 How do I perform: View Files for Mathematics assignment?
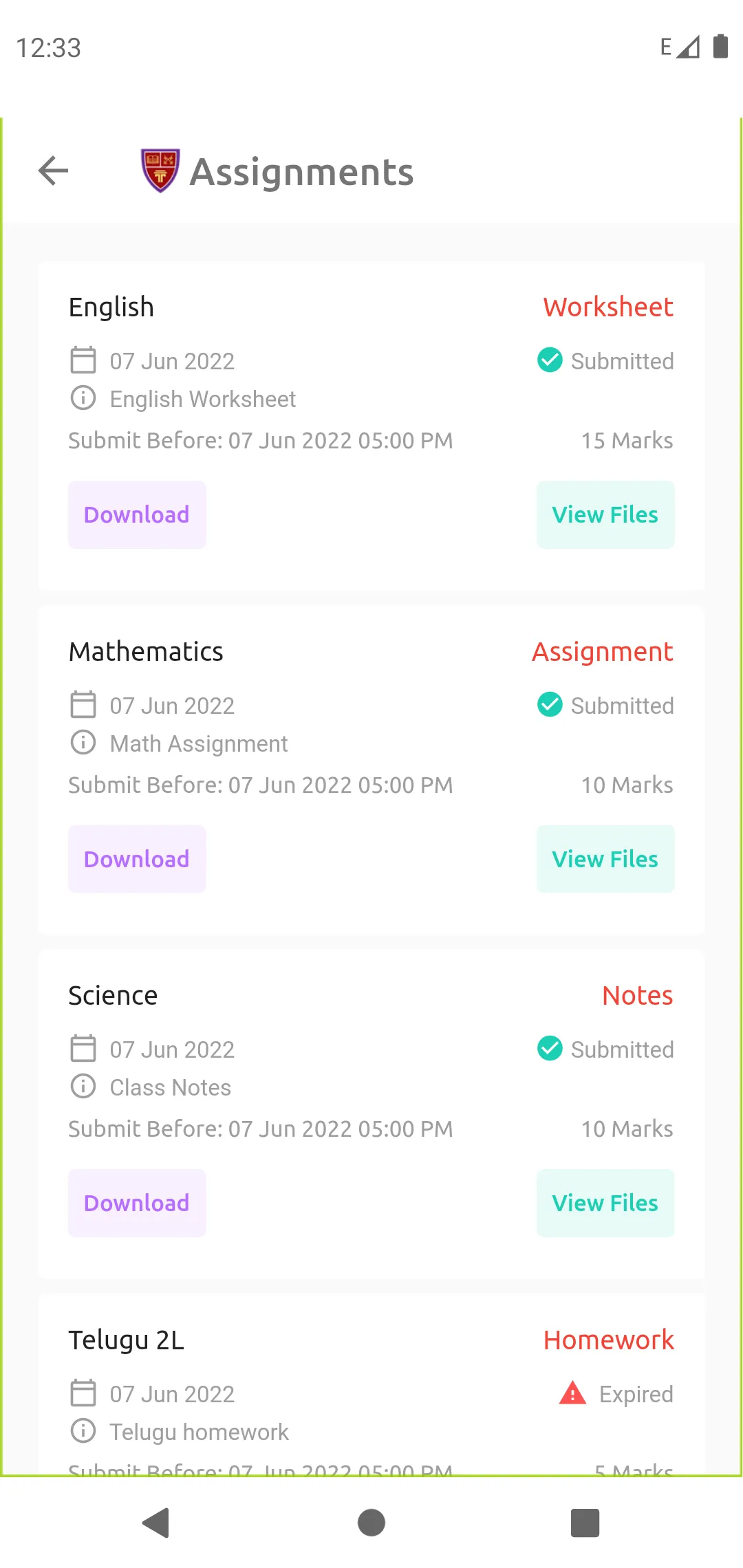[x=605, y=859]
